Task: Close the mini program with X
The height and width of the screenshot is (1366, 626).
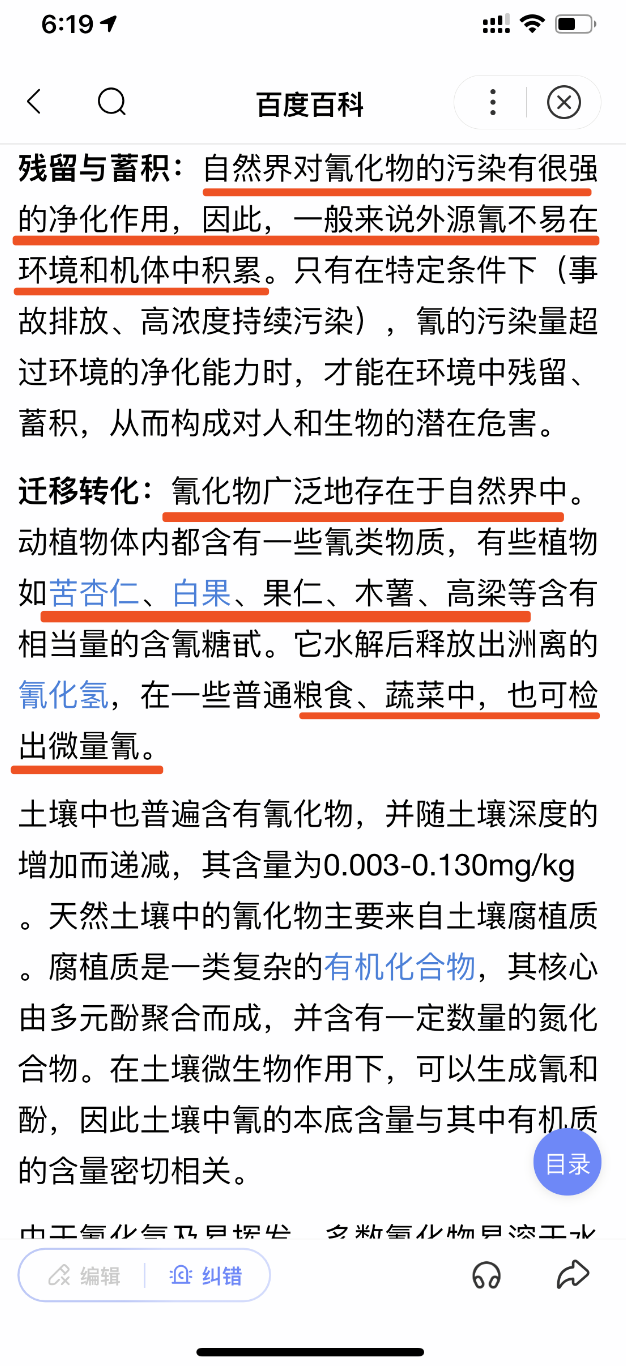Action: coord(564,102)
